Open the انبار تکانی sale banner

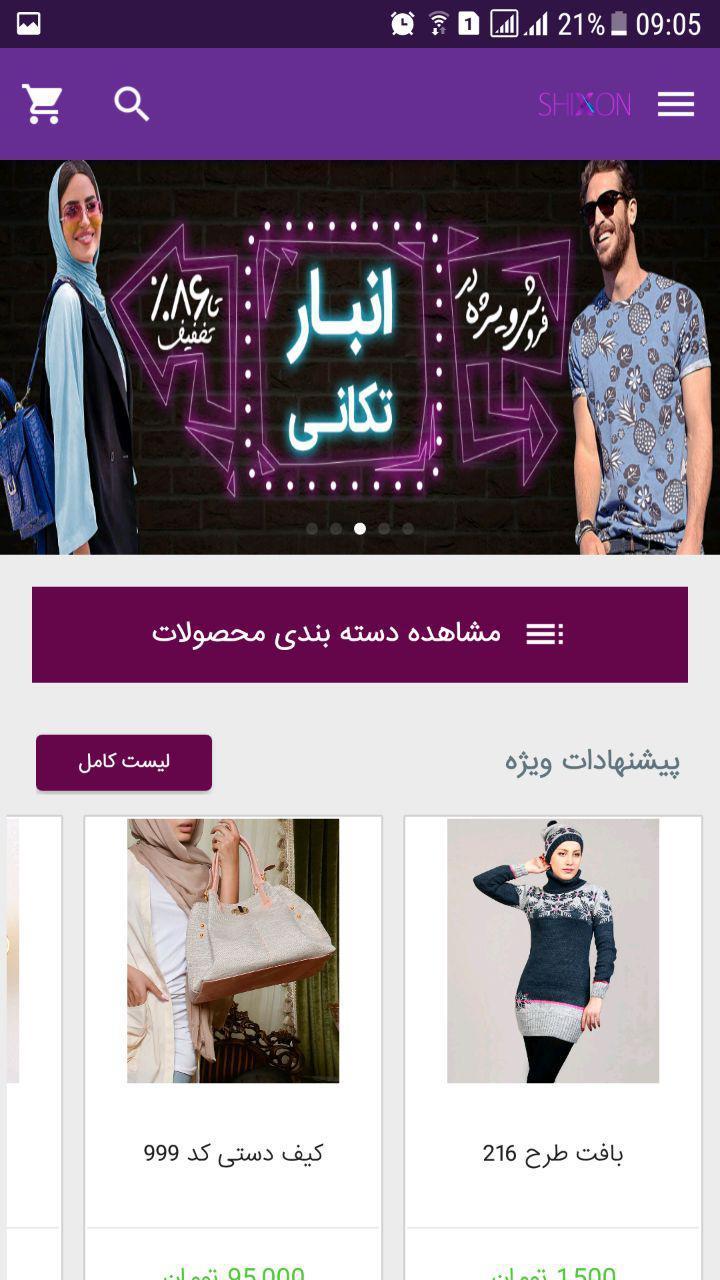360,357
